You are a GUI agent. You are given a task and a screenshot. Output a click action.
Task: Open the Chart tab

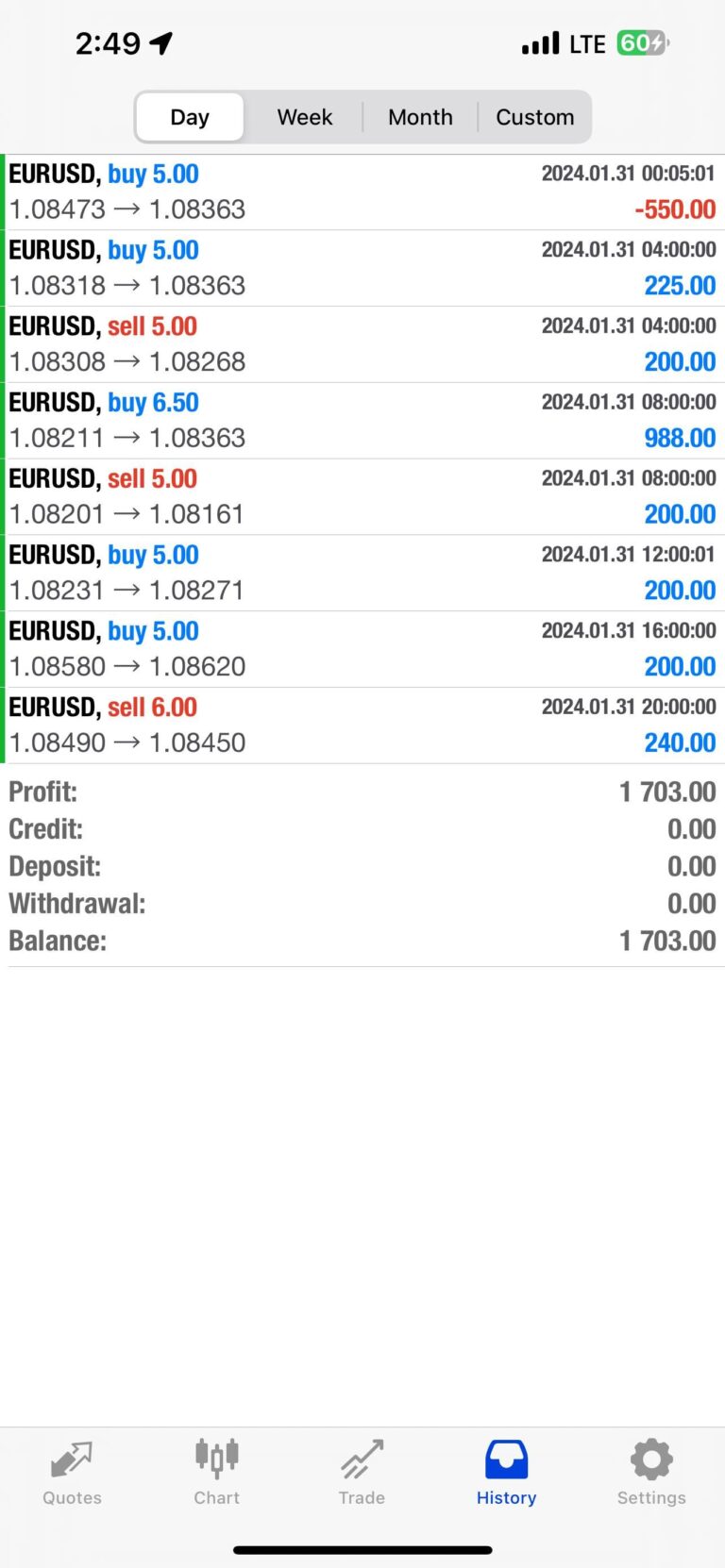[217, 1472]
